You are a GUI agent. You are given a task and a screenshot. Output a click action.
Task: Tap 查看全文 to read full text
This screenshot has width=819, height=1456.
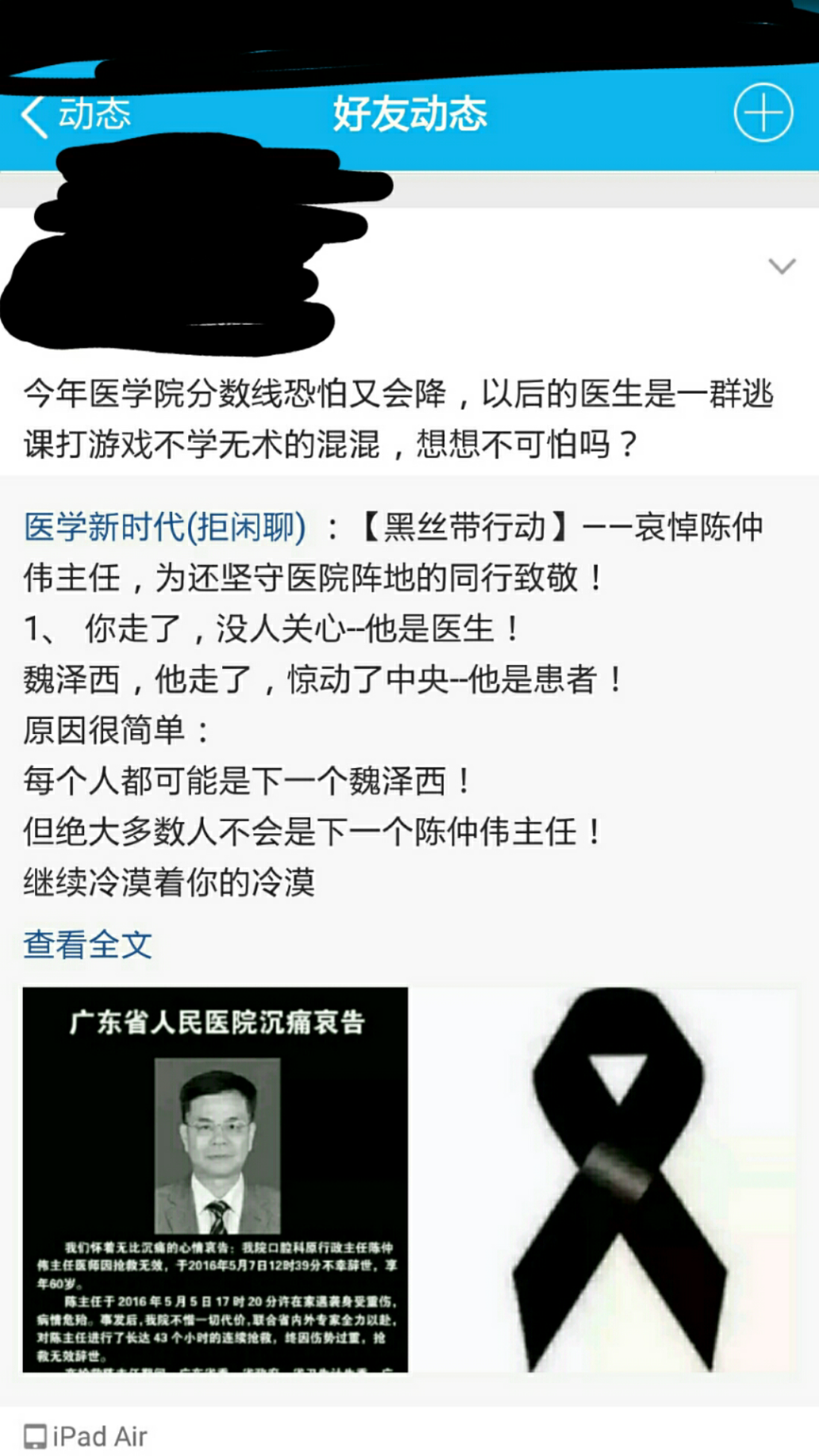[87, 944]
